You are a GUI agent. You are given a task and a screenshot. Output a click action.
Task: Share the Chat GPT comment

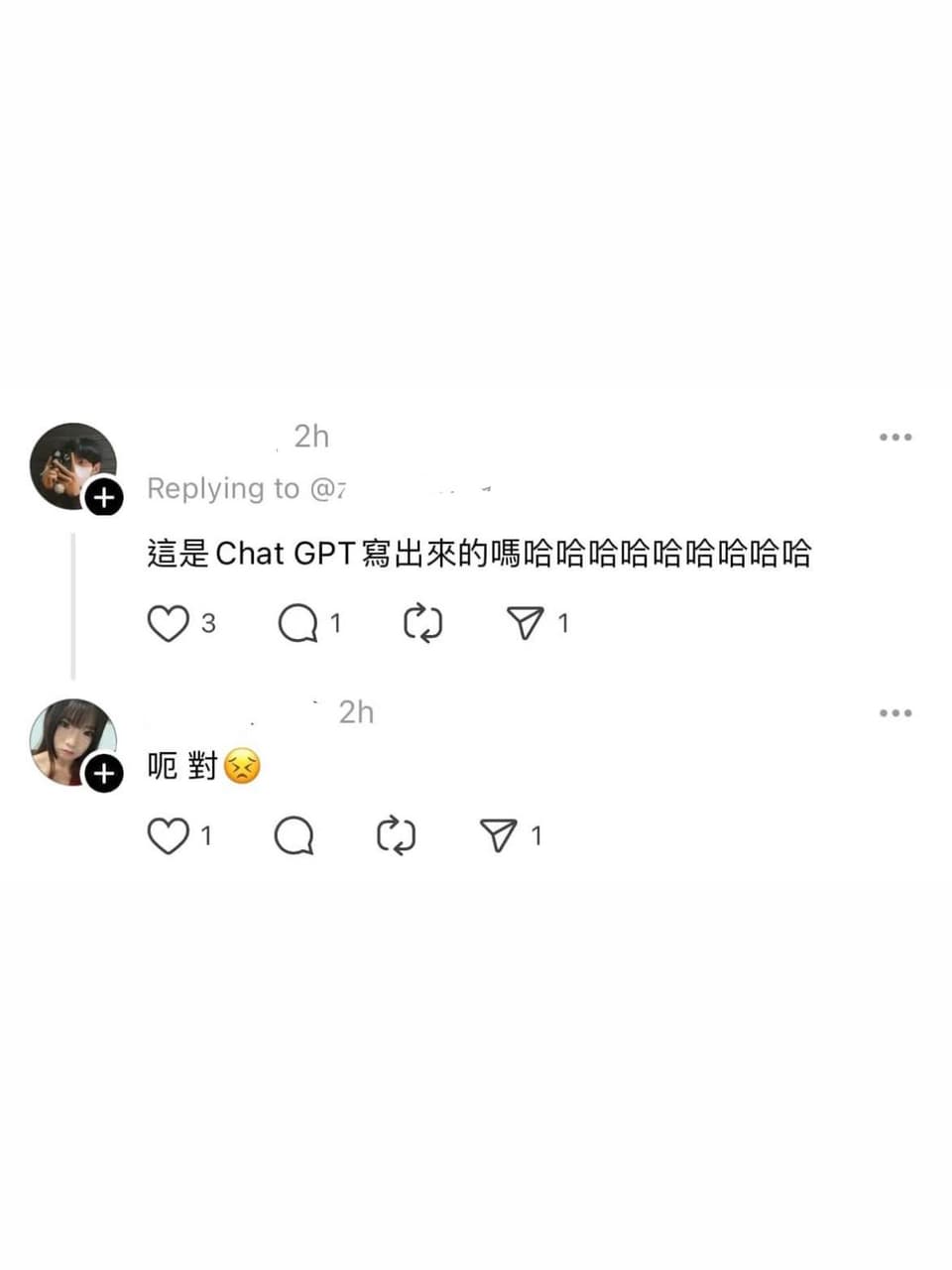coord(525,623)
